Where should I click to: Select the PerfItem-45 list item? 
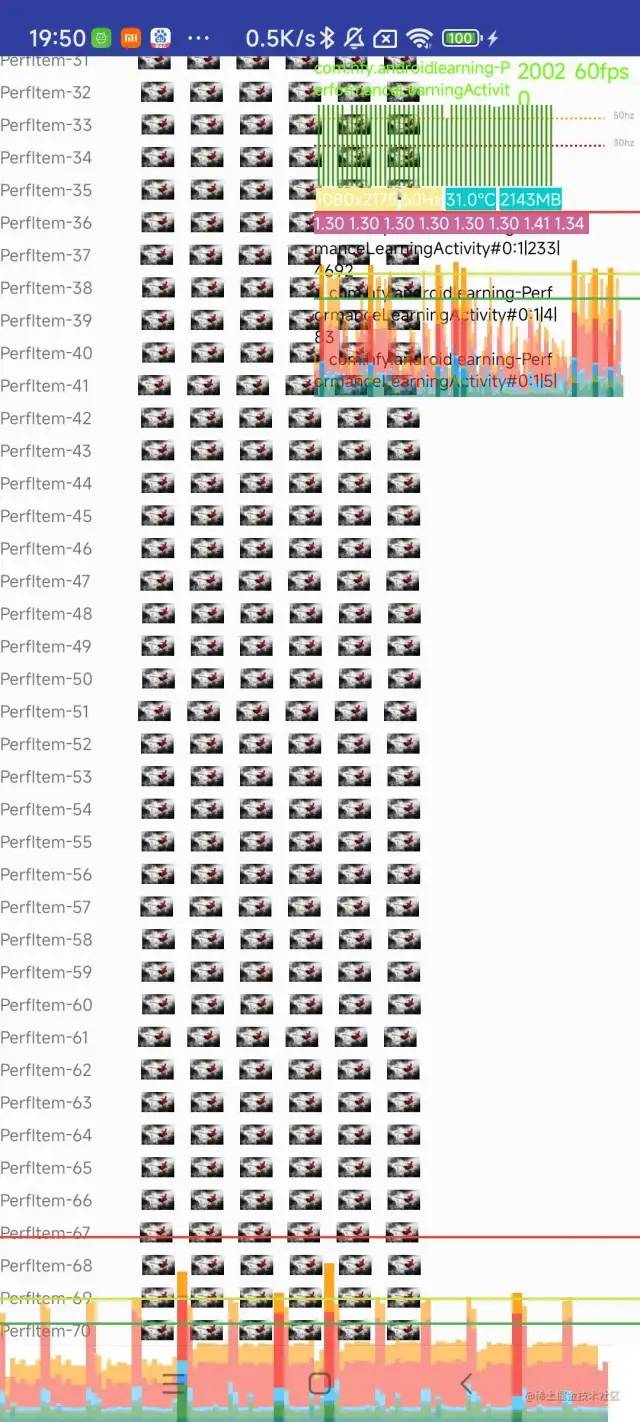(46, 516)
